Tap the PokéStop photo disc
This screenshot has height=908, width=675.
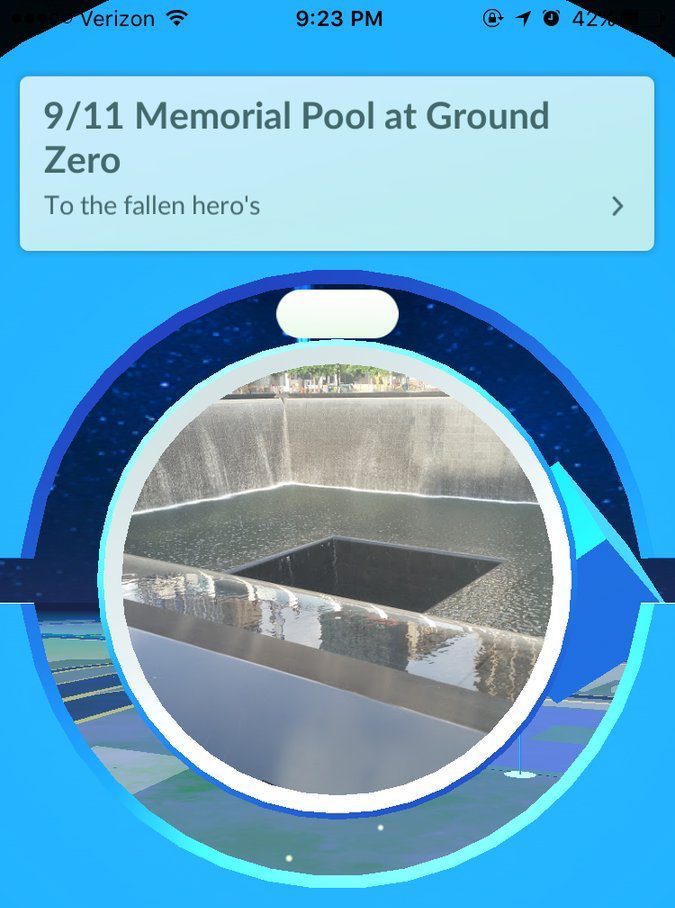pos(337,578)
